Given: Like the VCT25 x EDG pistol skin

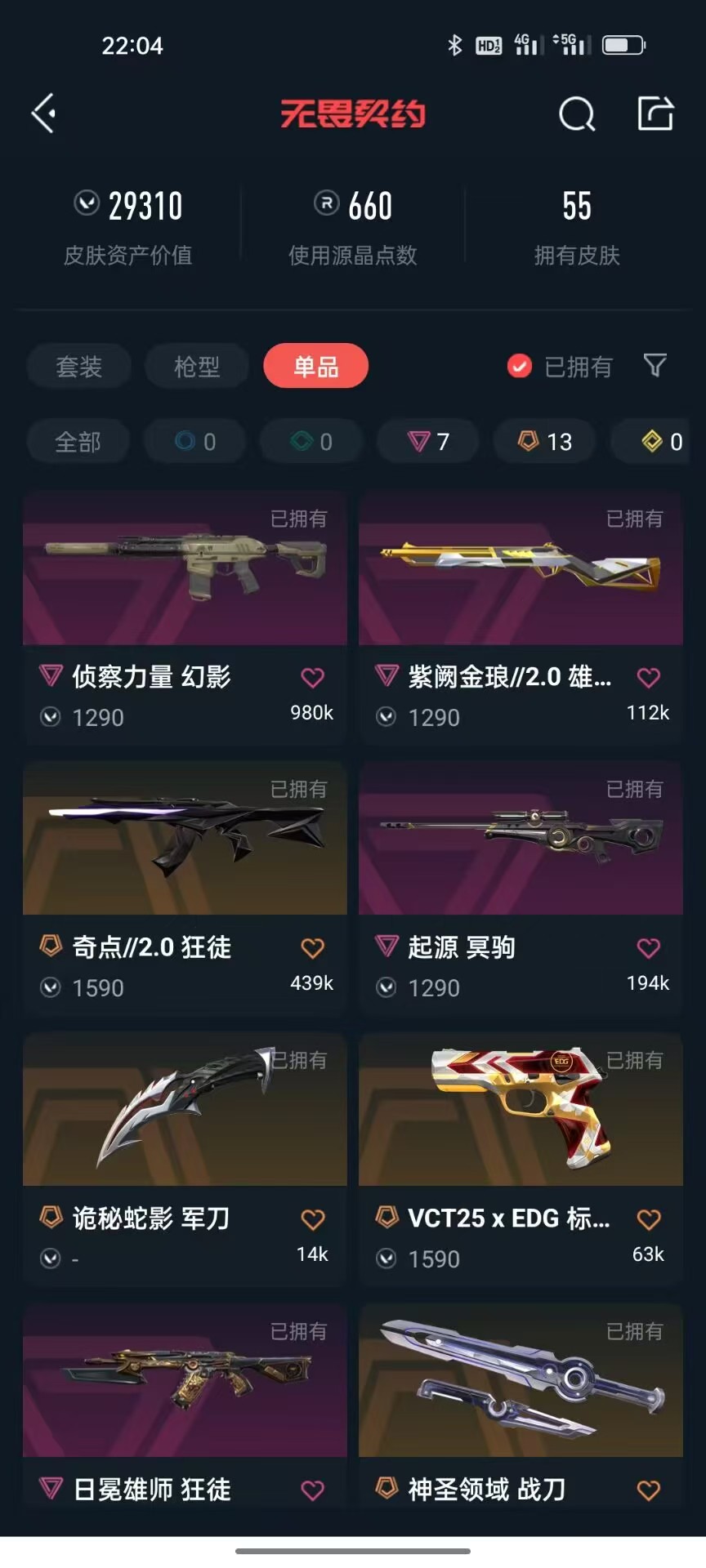Looking at the screenshot, I should [649, 1219].
